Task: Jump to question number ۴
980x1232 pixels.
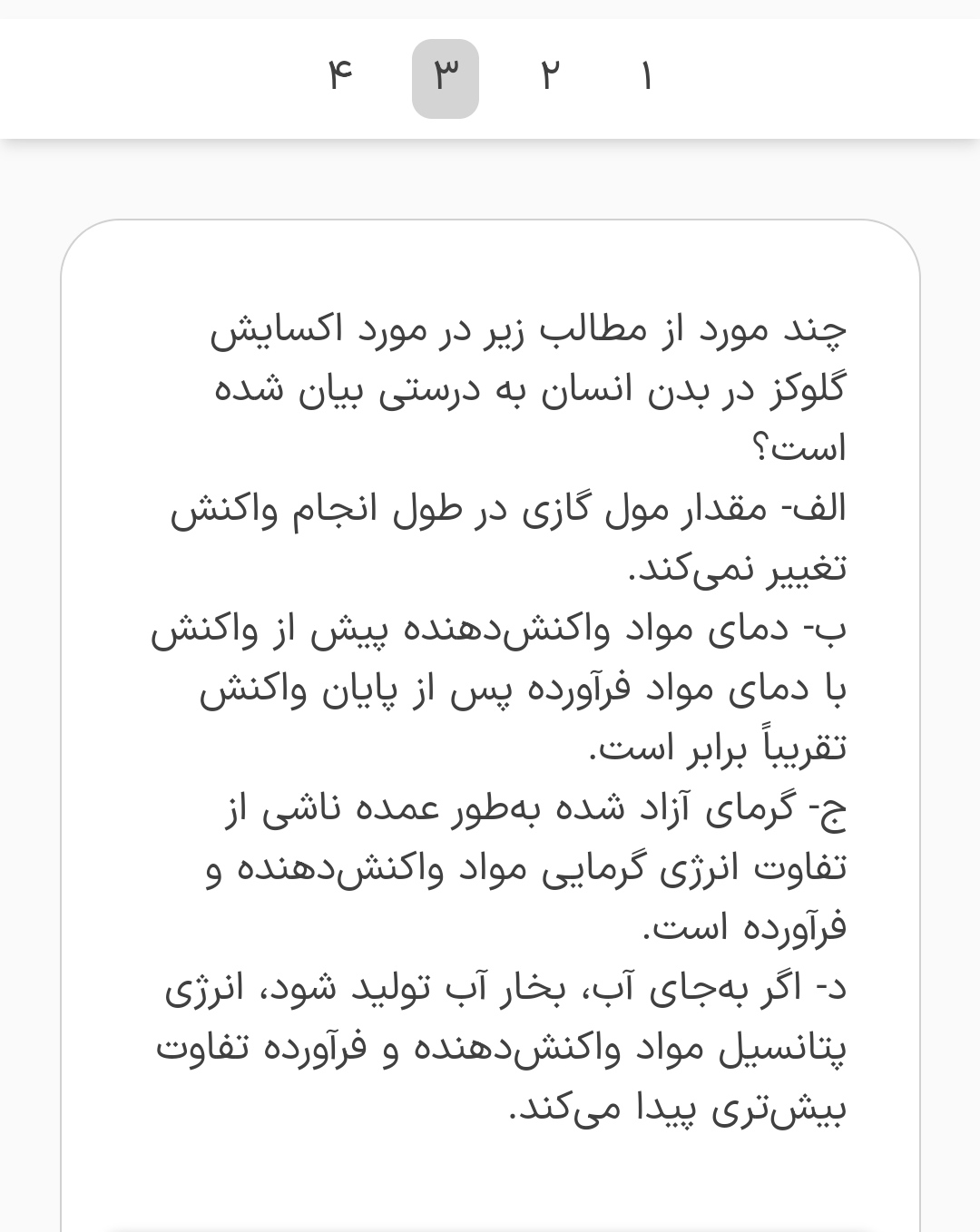Action: 339,77
